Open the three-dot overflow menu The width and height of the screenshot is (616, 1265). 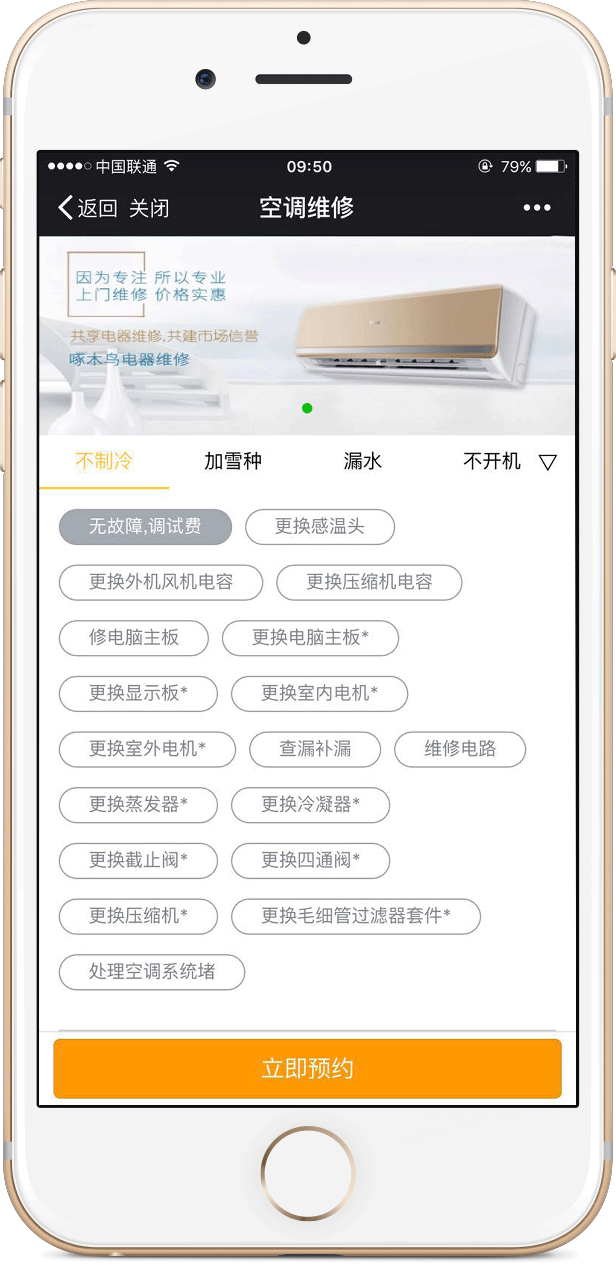pos(536,208)
